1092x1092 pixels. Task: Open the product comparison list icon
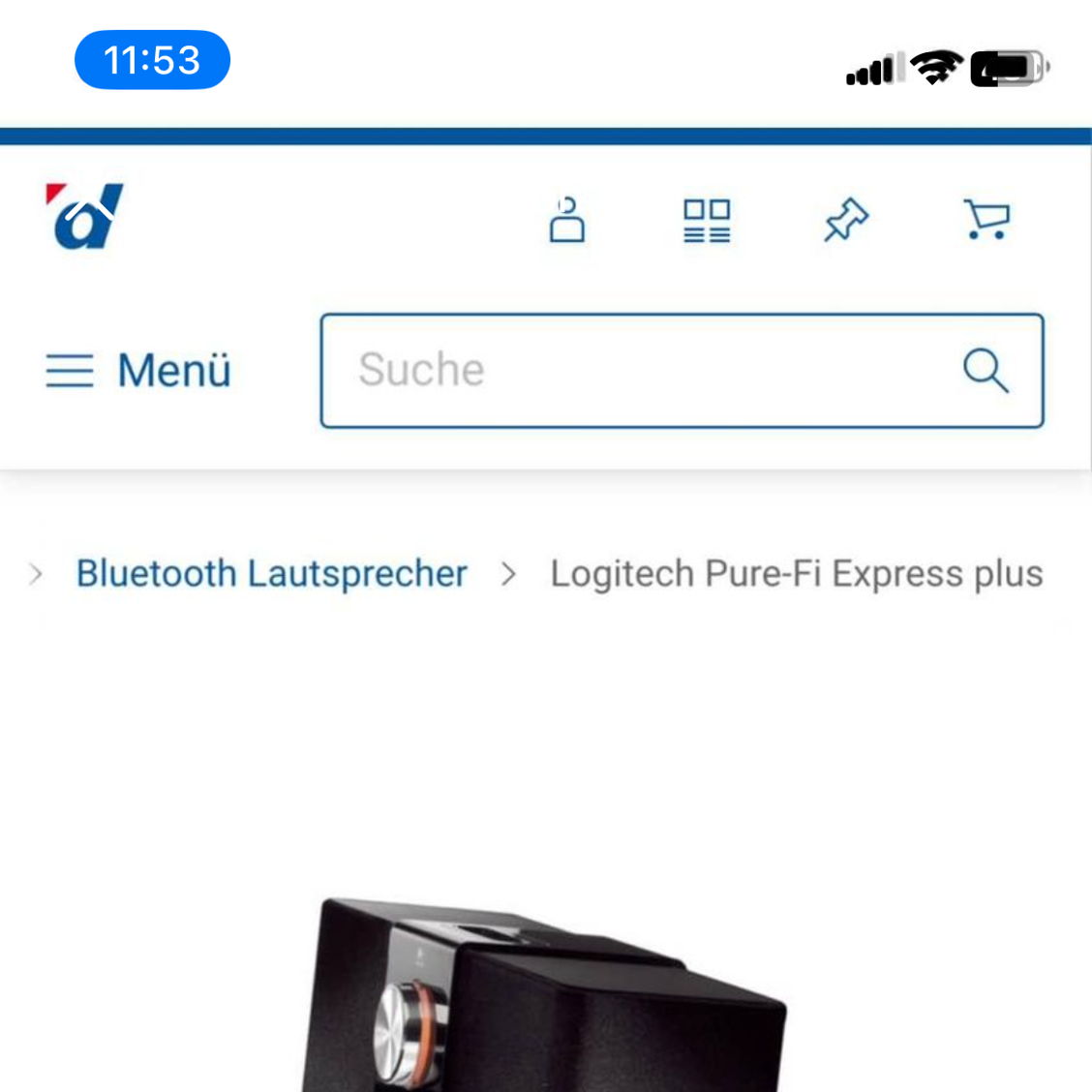[707, 221]
